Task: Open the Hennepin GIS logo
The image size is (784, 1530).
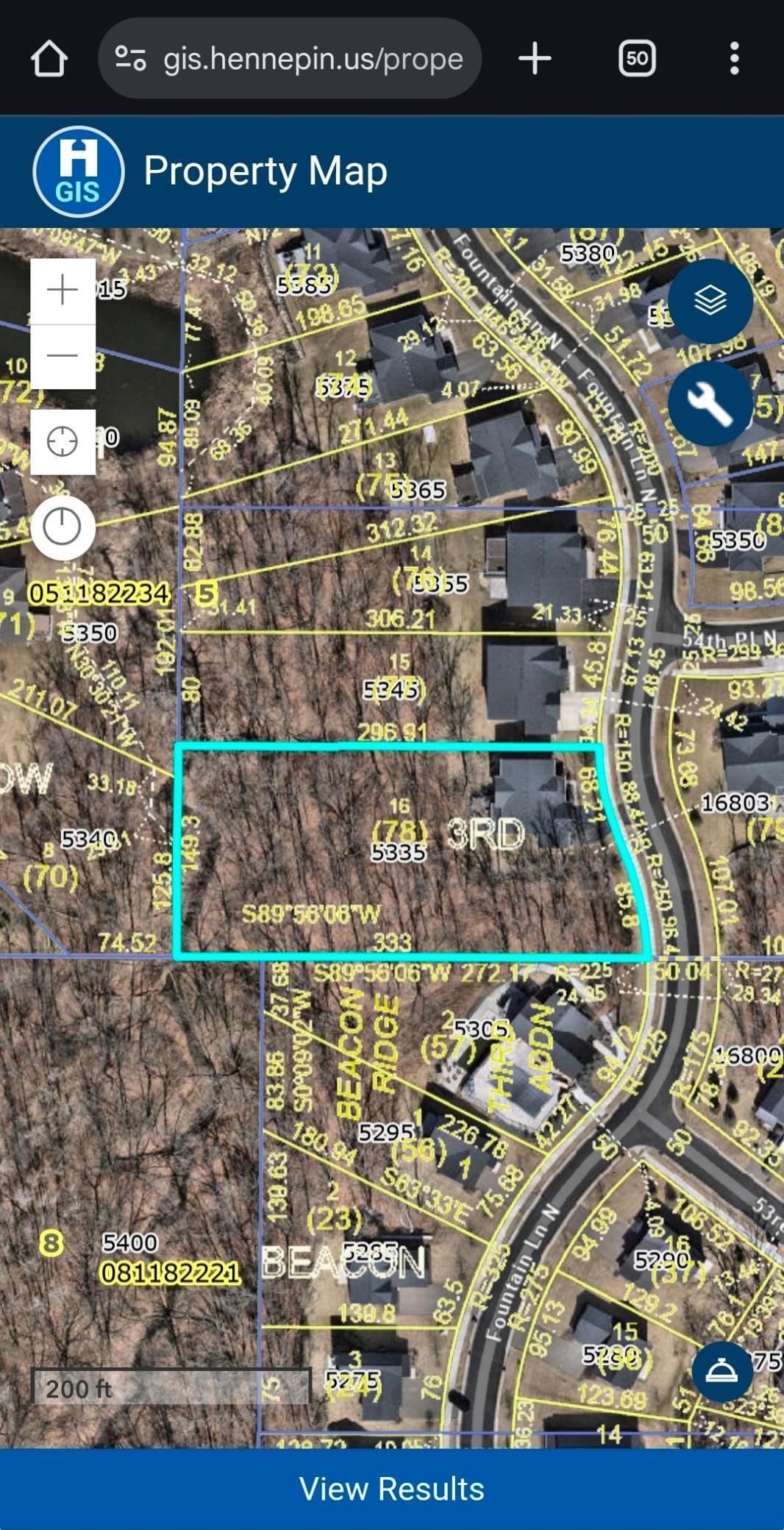Action: tap(78, 171)
